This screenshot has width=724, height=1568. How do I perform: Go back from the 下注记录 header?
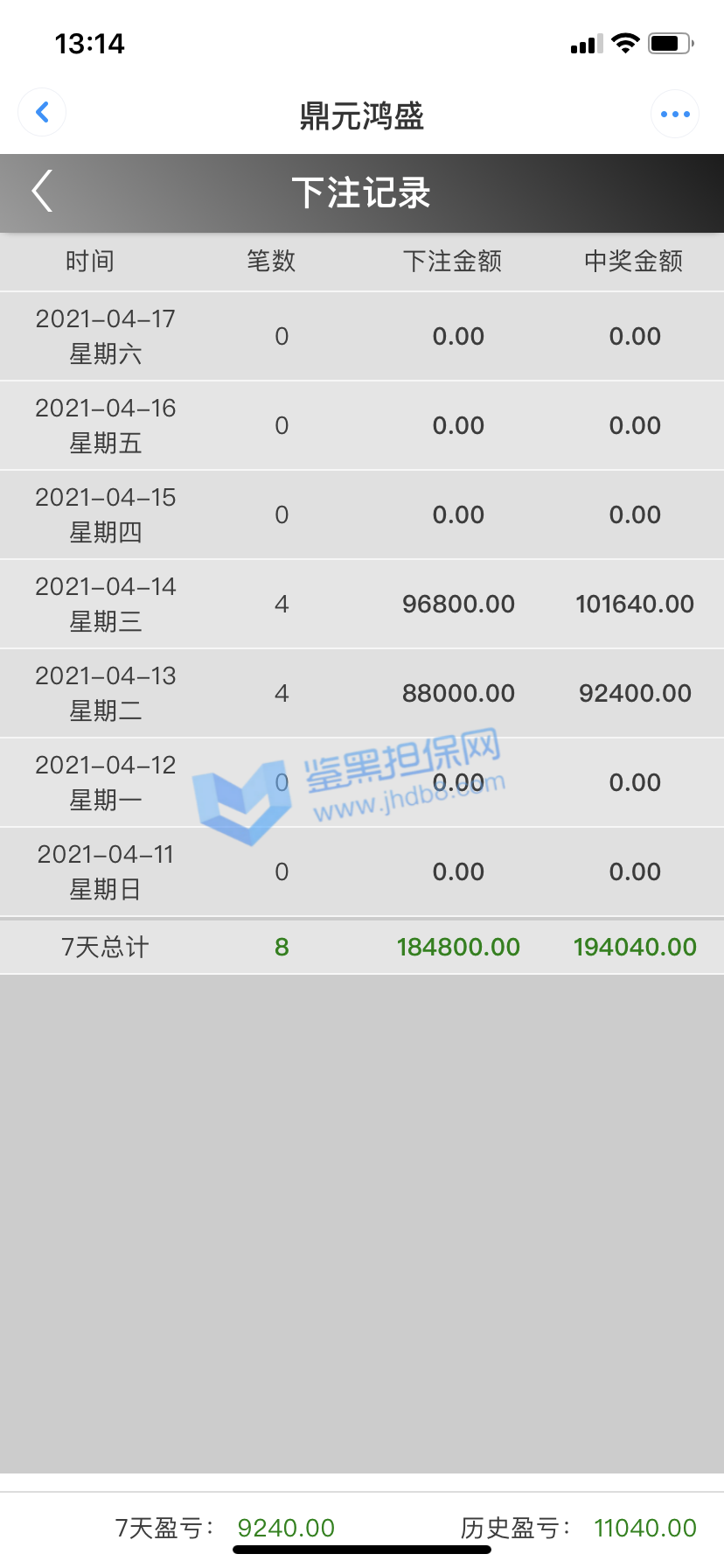click(x=42, y=191)
